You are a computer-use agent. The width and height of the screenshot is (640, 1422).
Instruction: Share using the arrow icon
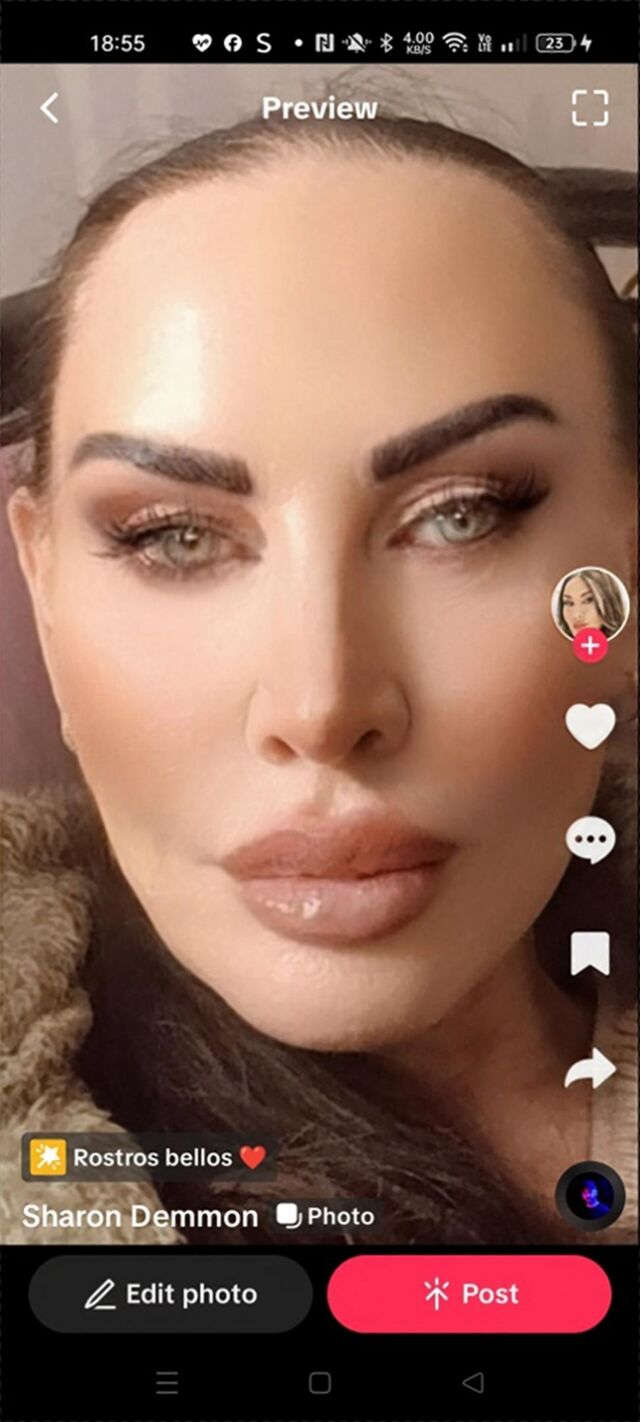tap(590, 1070)
